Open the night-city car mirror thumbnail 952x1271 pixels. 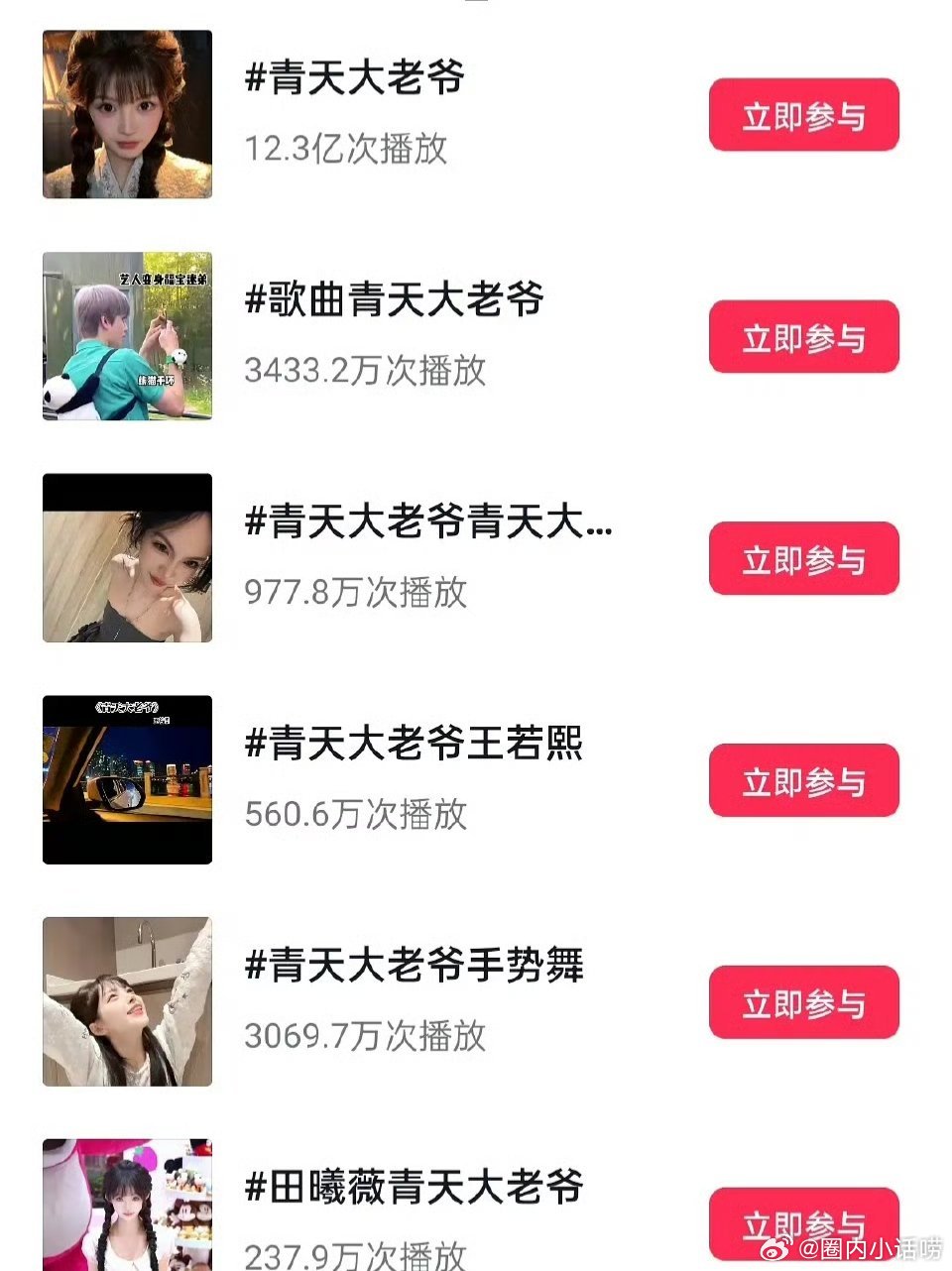(x=126, y=780)
